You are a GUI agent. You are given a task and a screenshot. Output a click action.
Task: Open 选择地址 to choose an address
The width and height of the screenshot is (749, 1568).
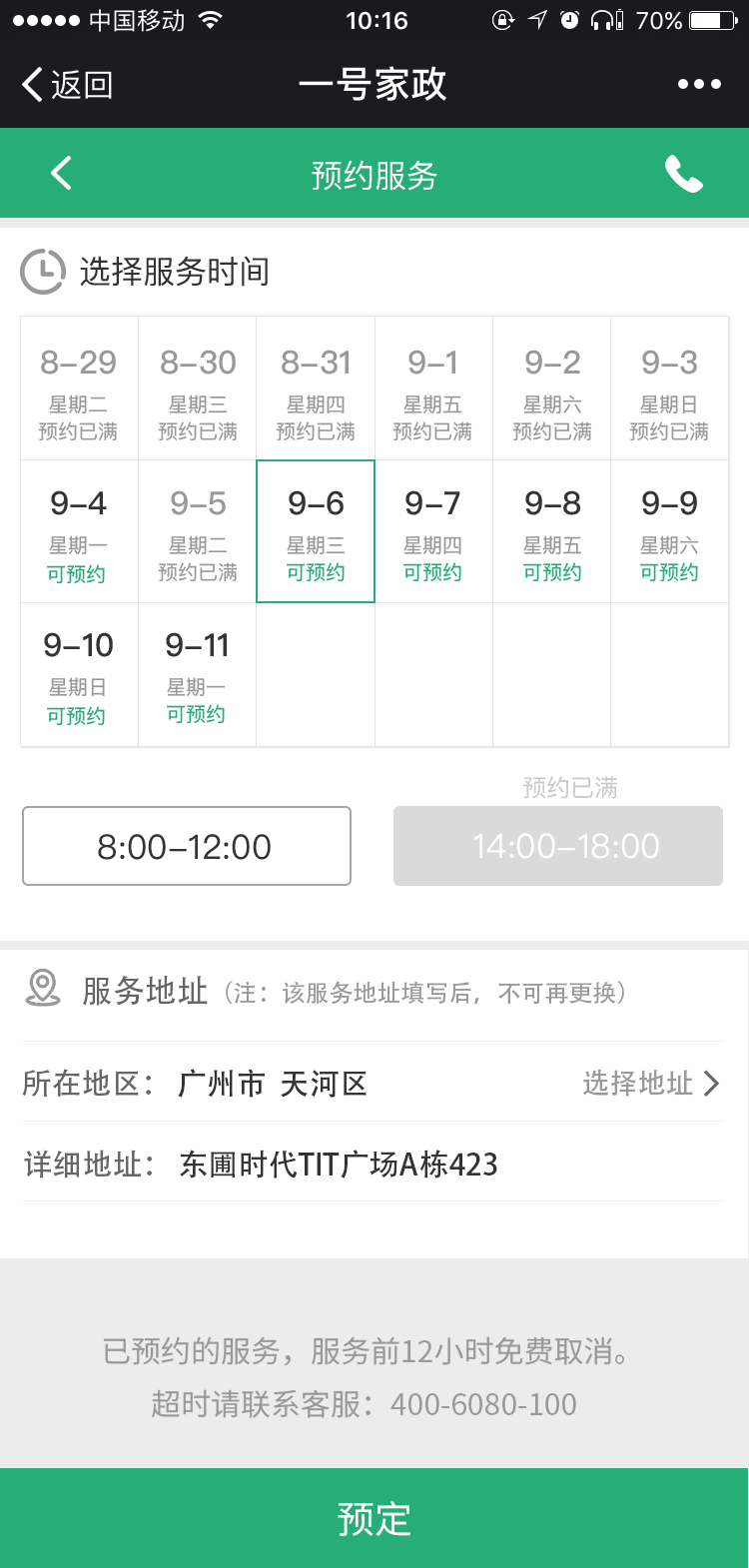pos(650,1084)
